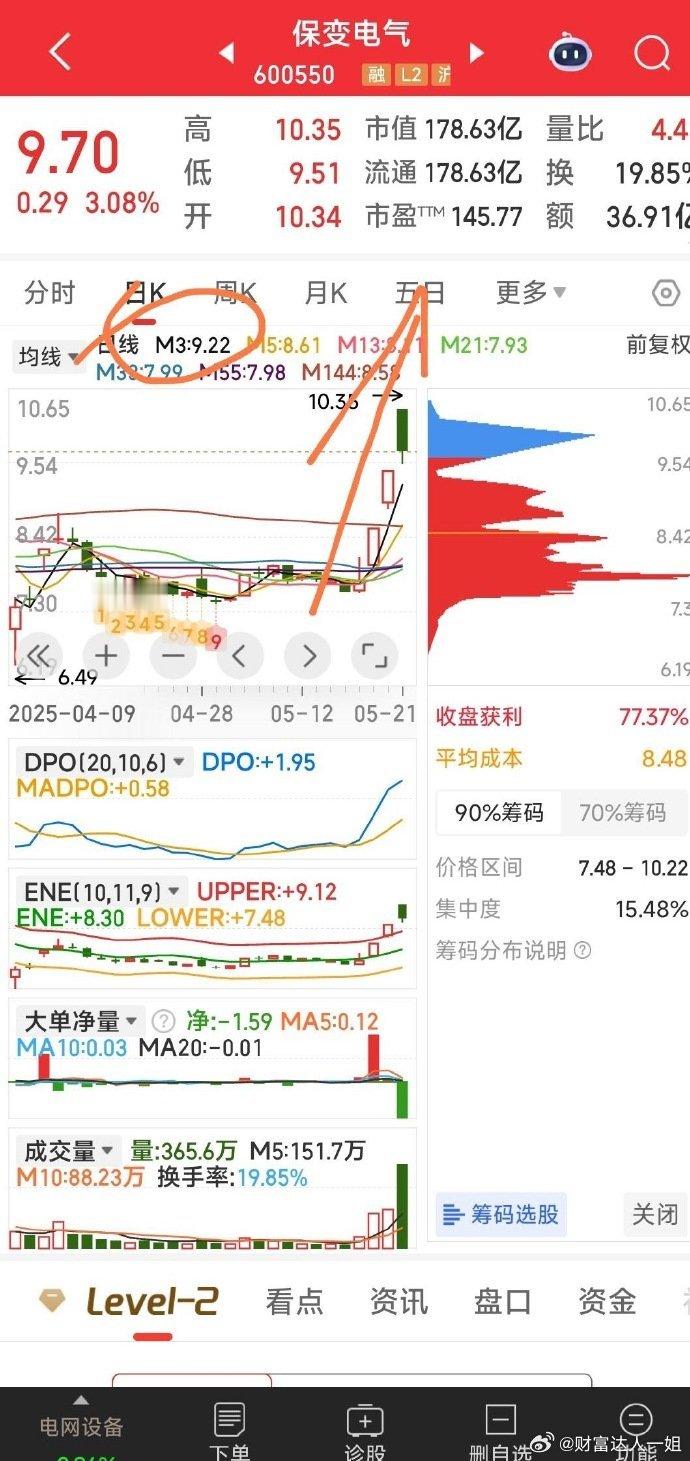
Task: Go back using the top-left arrow
Action: click(x=60, y=51)
